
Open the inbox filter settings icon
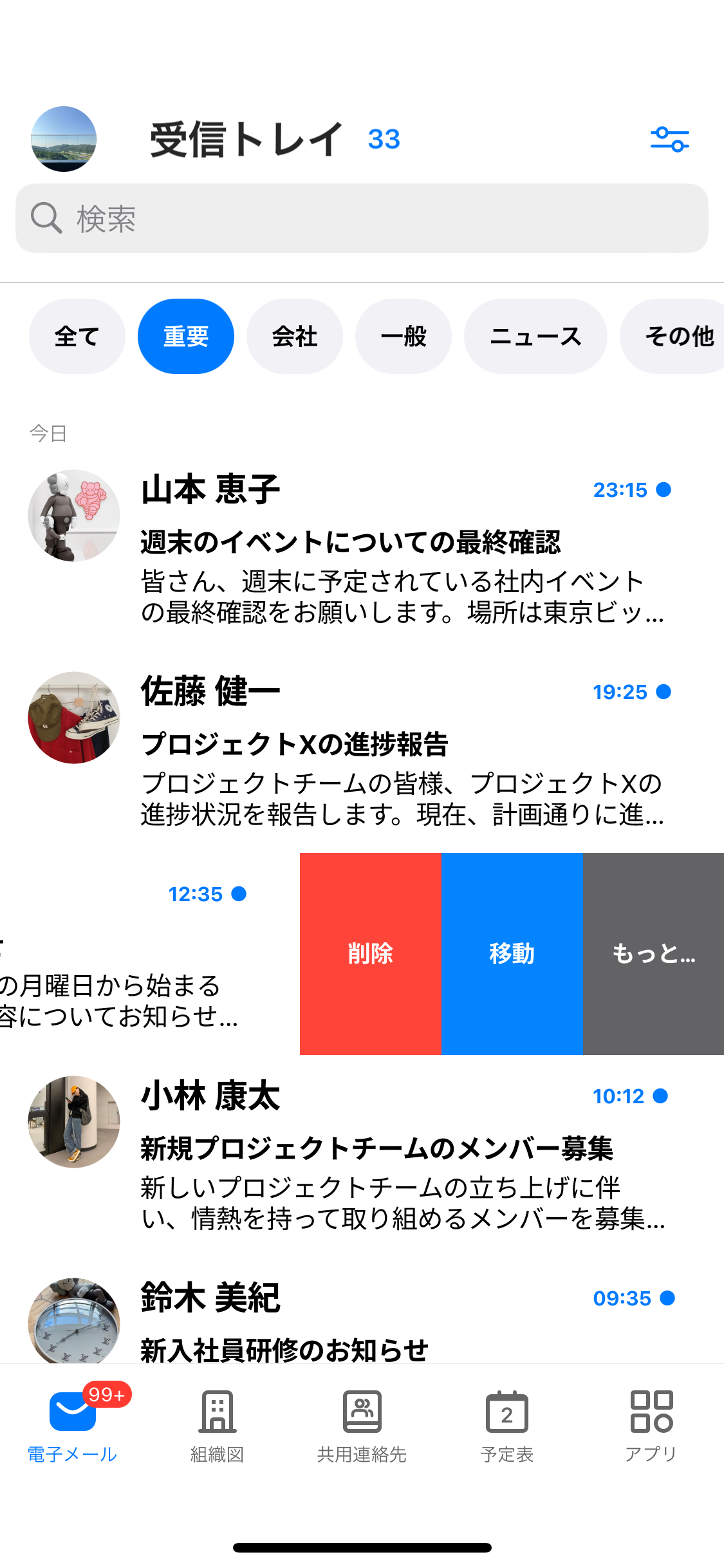pyautogui.click(x=670, y=139)
